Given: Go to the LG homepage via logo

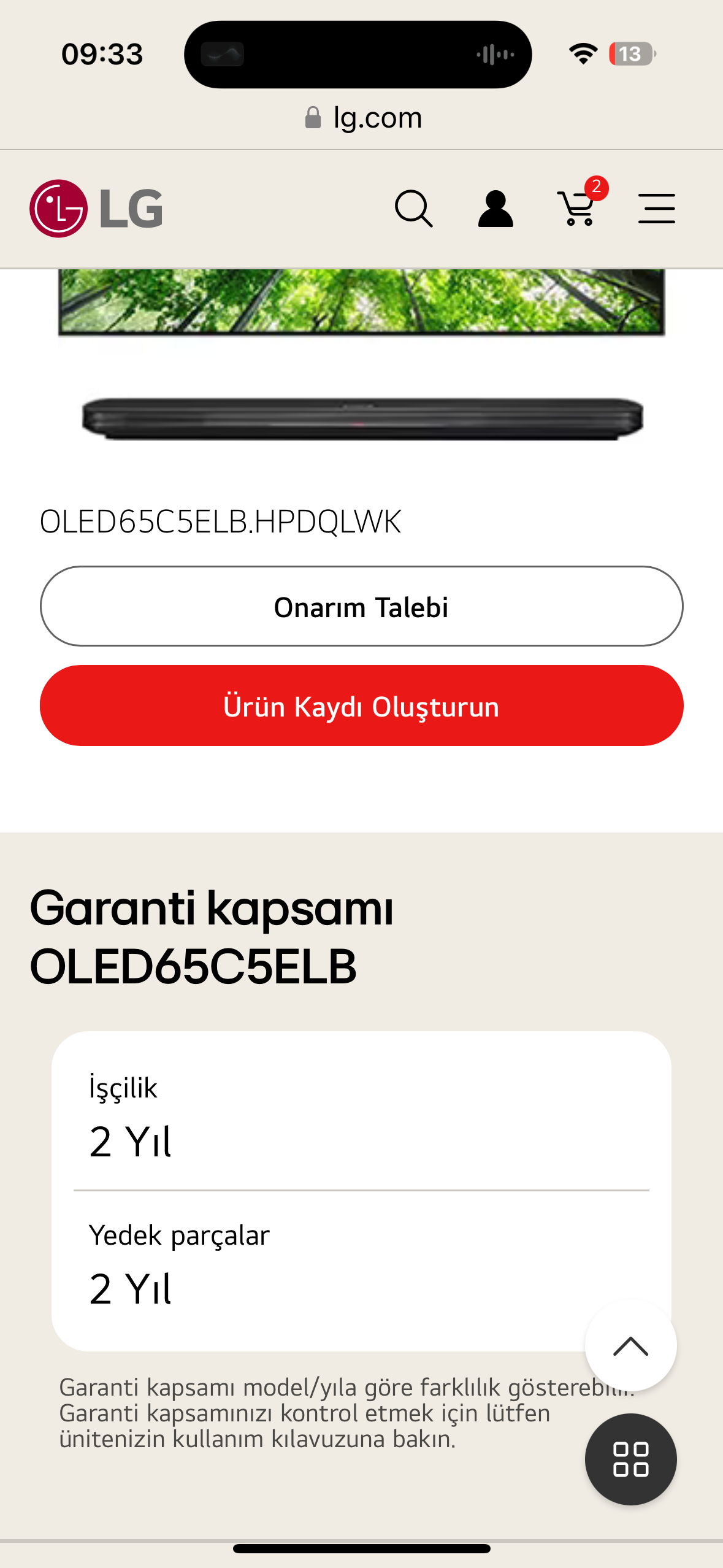Looking at the screenshot, I should [97, 209].
